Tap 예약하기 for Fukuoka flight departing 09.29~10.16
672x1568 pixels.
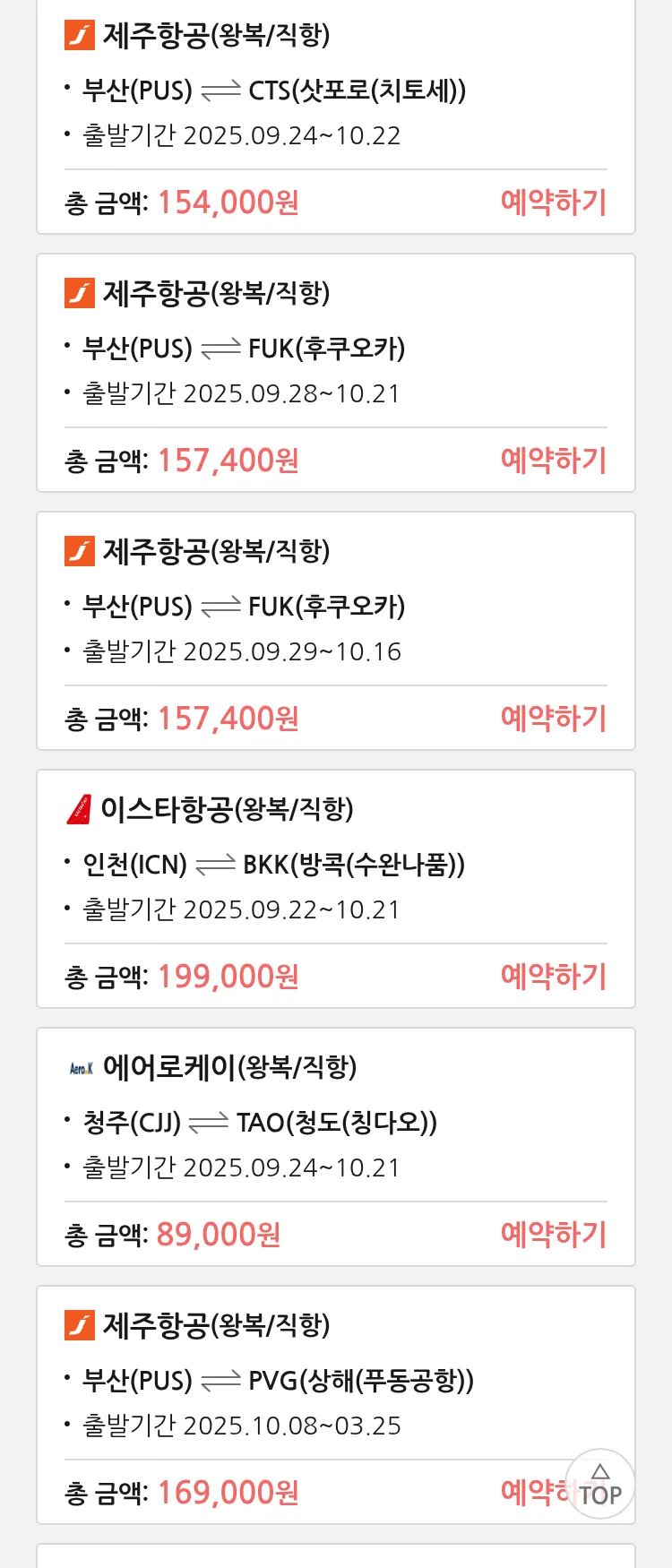(x=553, y=719)
